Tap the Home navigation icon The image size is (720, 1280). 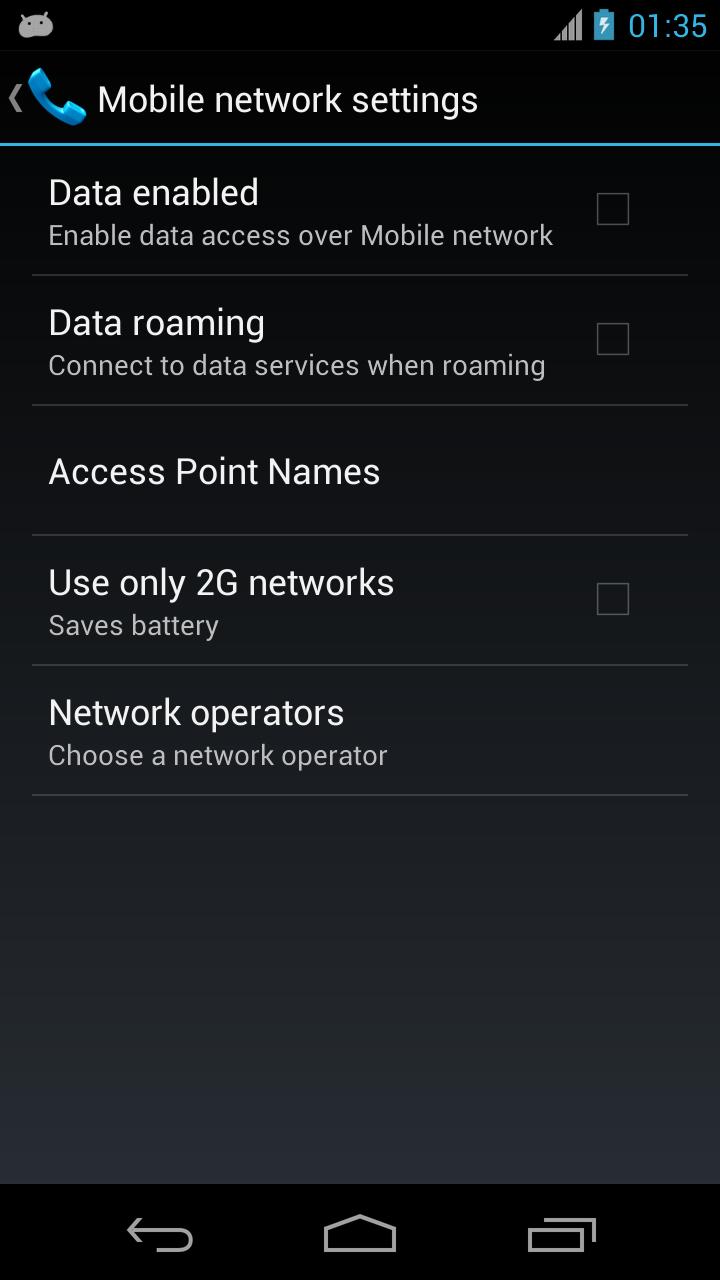(359, 1236)
